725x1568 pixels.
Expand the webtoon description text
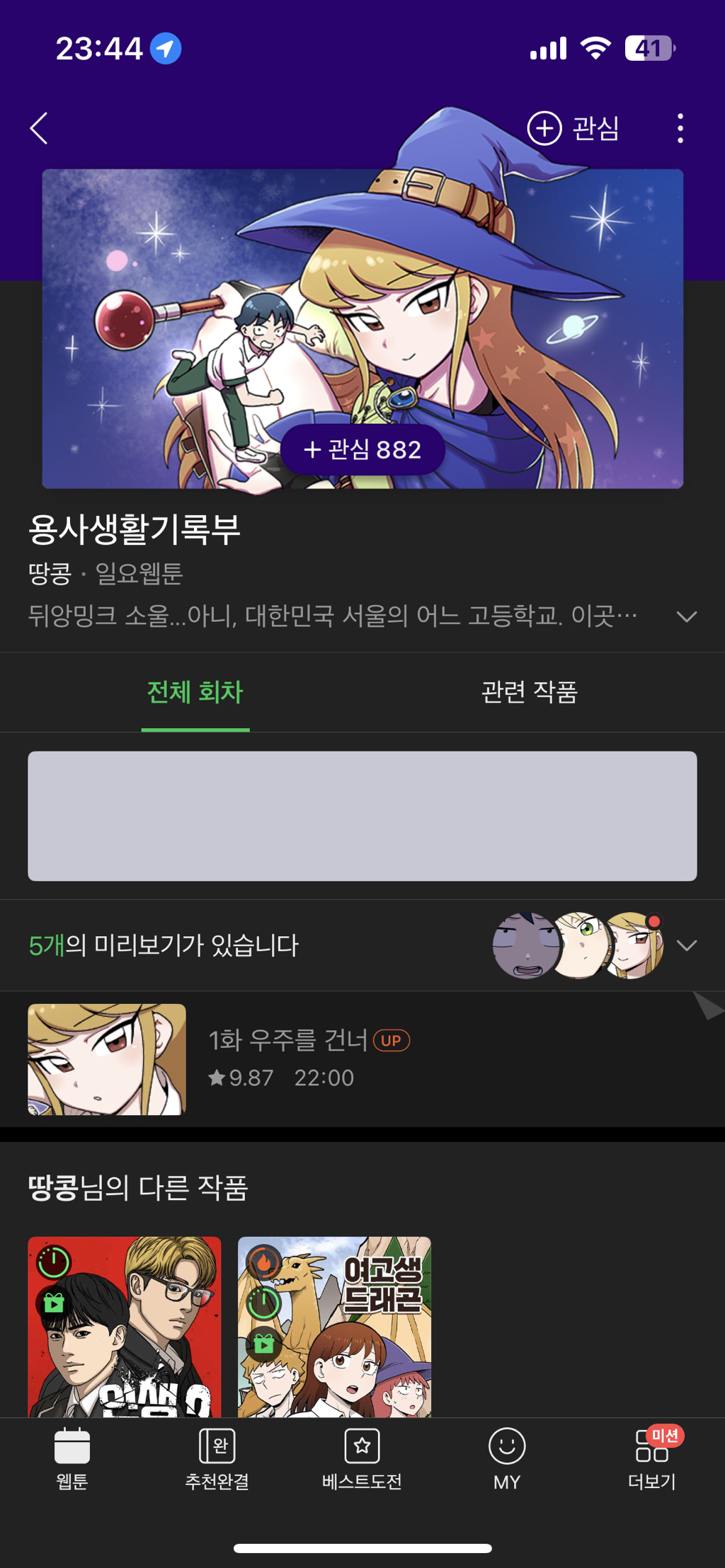point(686,616)
